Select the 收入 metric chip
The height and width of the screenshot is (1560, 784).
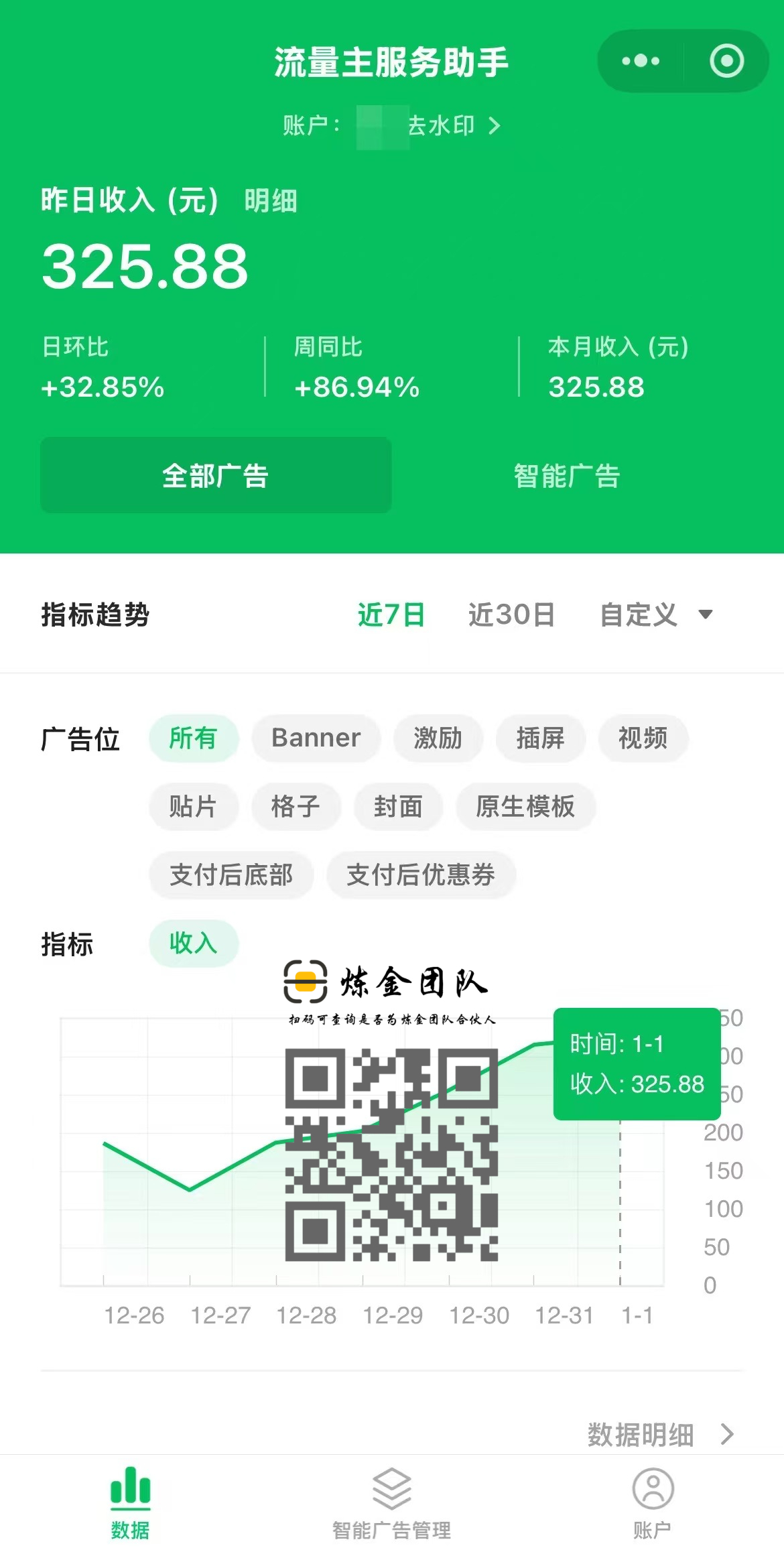[193, 944]
